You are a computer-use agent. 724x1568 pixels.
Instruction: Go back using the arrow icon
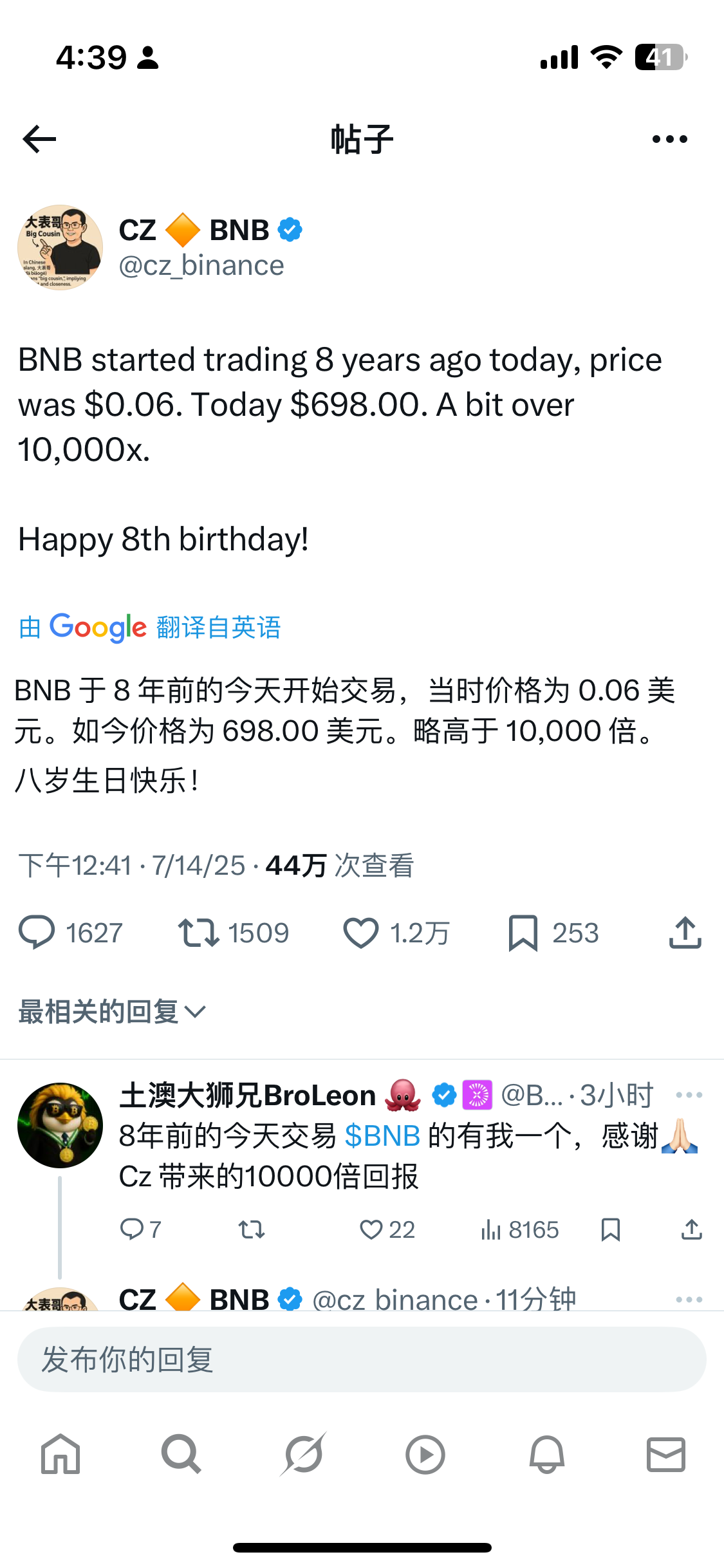point(40,139)
